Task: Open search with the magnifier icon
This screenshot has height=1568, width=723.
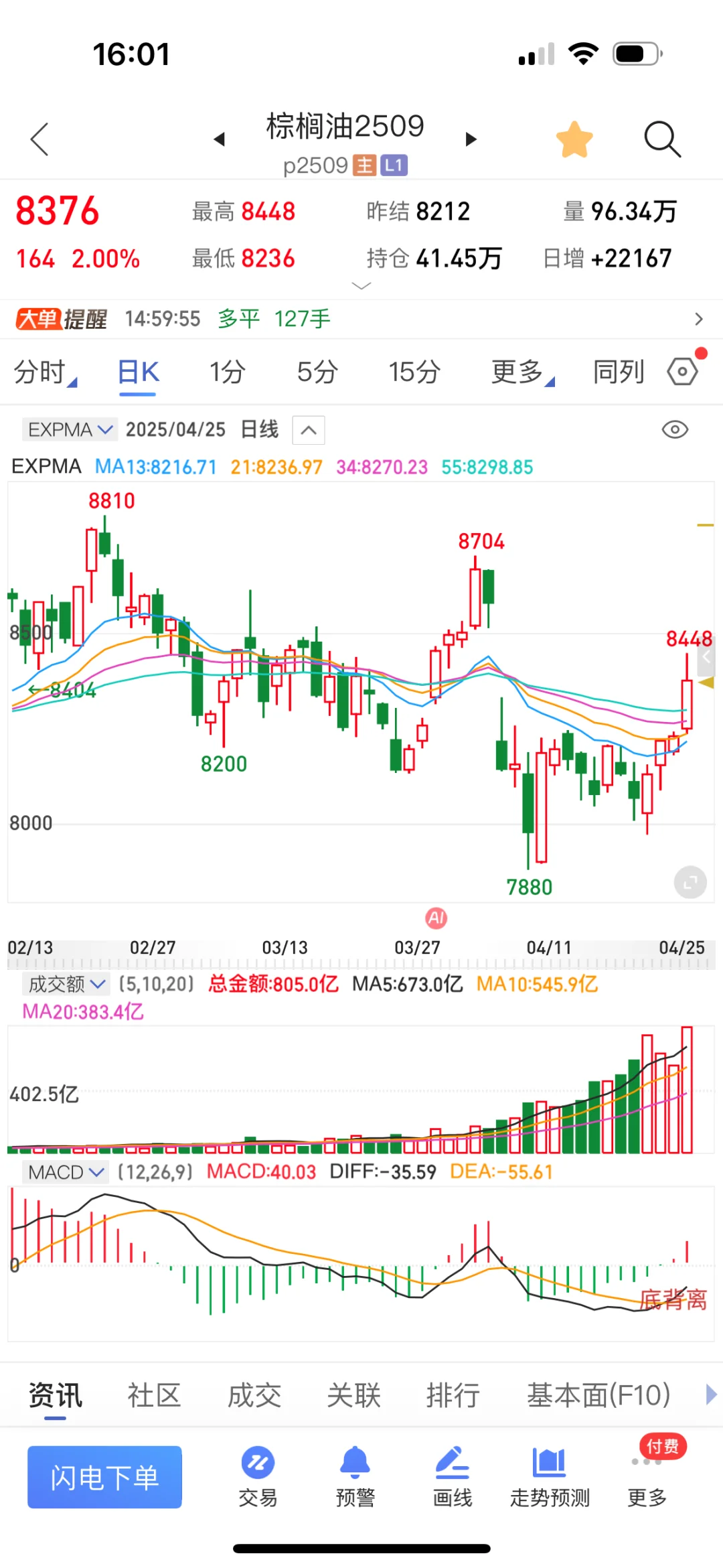Action: click(662, 139)
